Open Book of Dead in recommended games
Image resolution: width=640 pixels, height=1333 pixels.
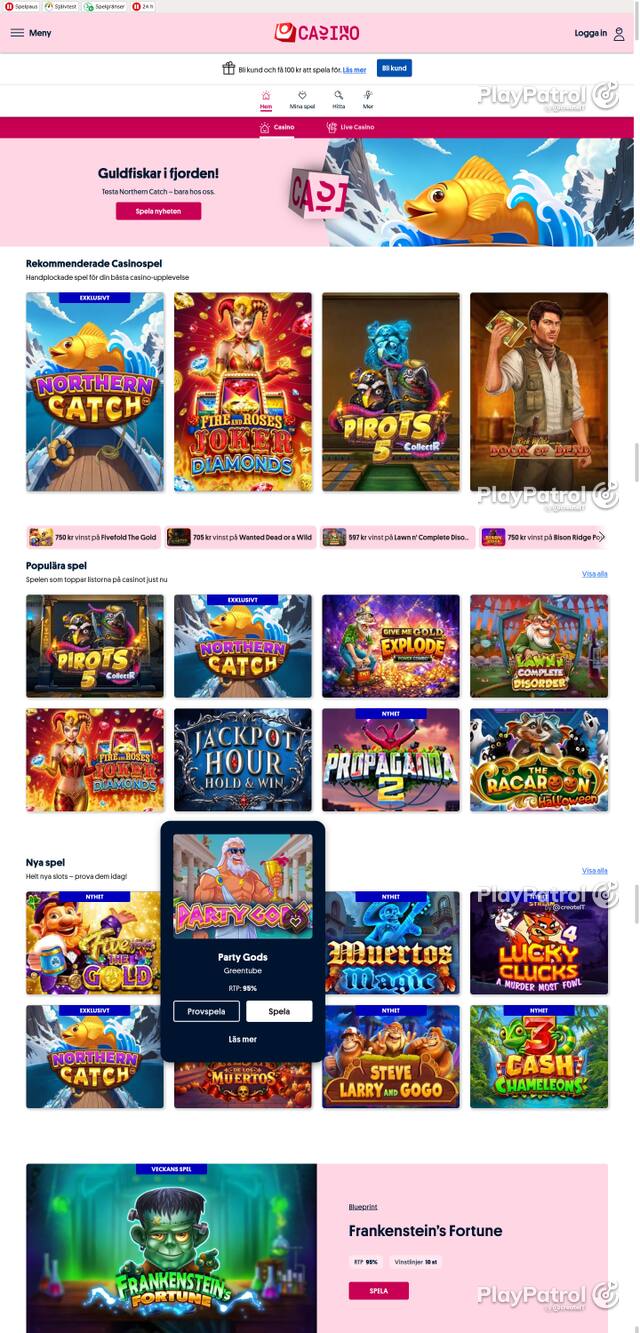[539, 391]
